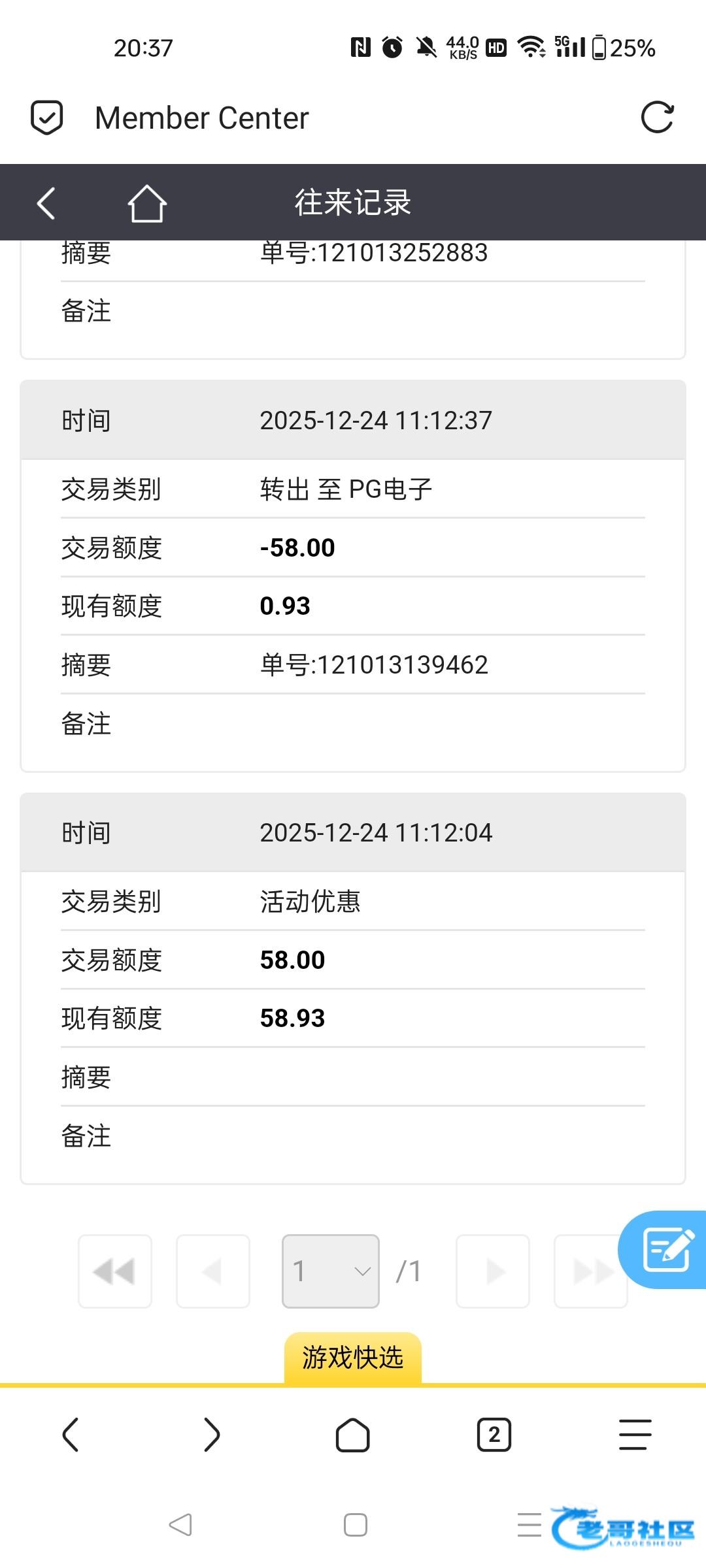Viewport: 706px width, 1568px height.
Task: Tap the shield security icon beside Member Center
Action: [47, 118]
